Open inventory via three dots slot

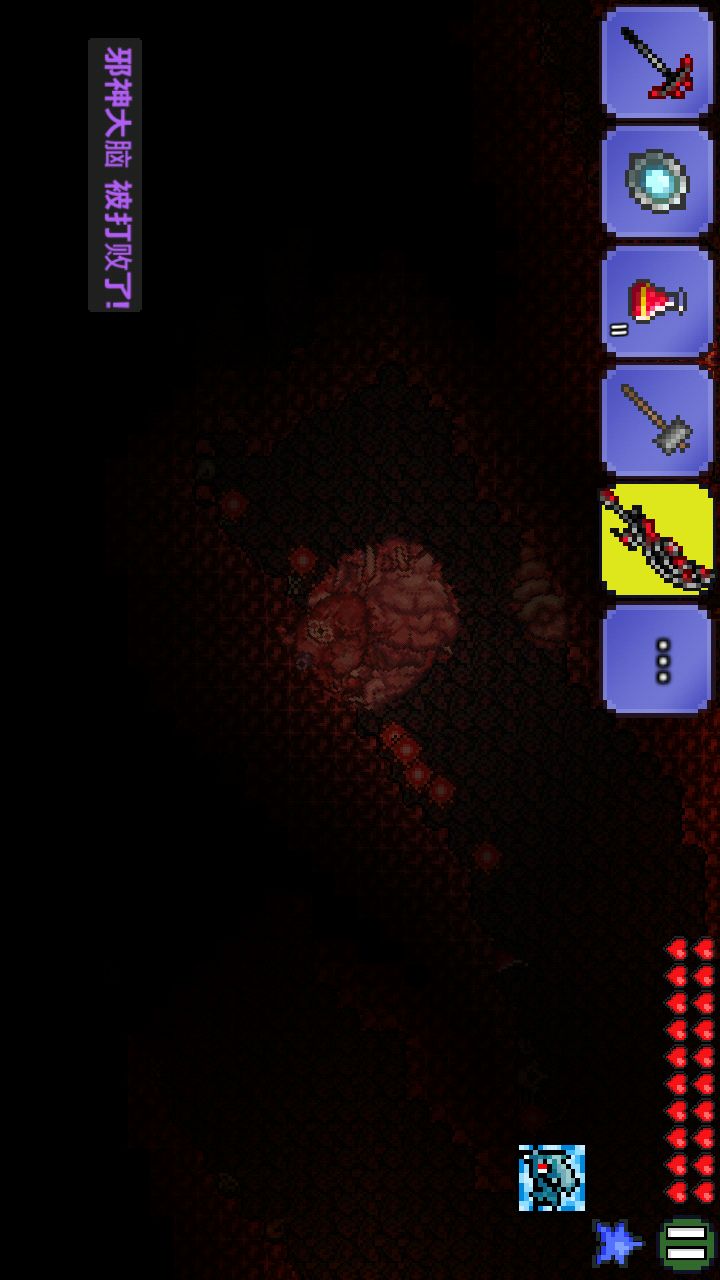[657, 660]
